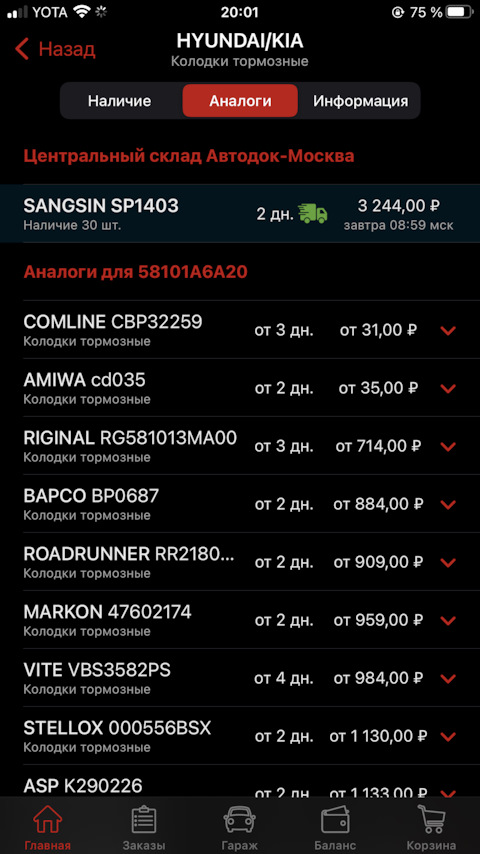Open the Баланс tab
This screenshot has height=854, width=480.
pyautogui.click(x=335, y=827)
